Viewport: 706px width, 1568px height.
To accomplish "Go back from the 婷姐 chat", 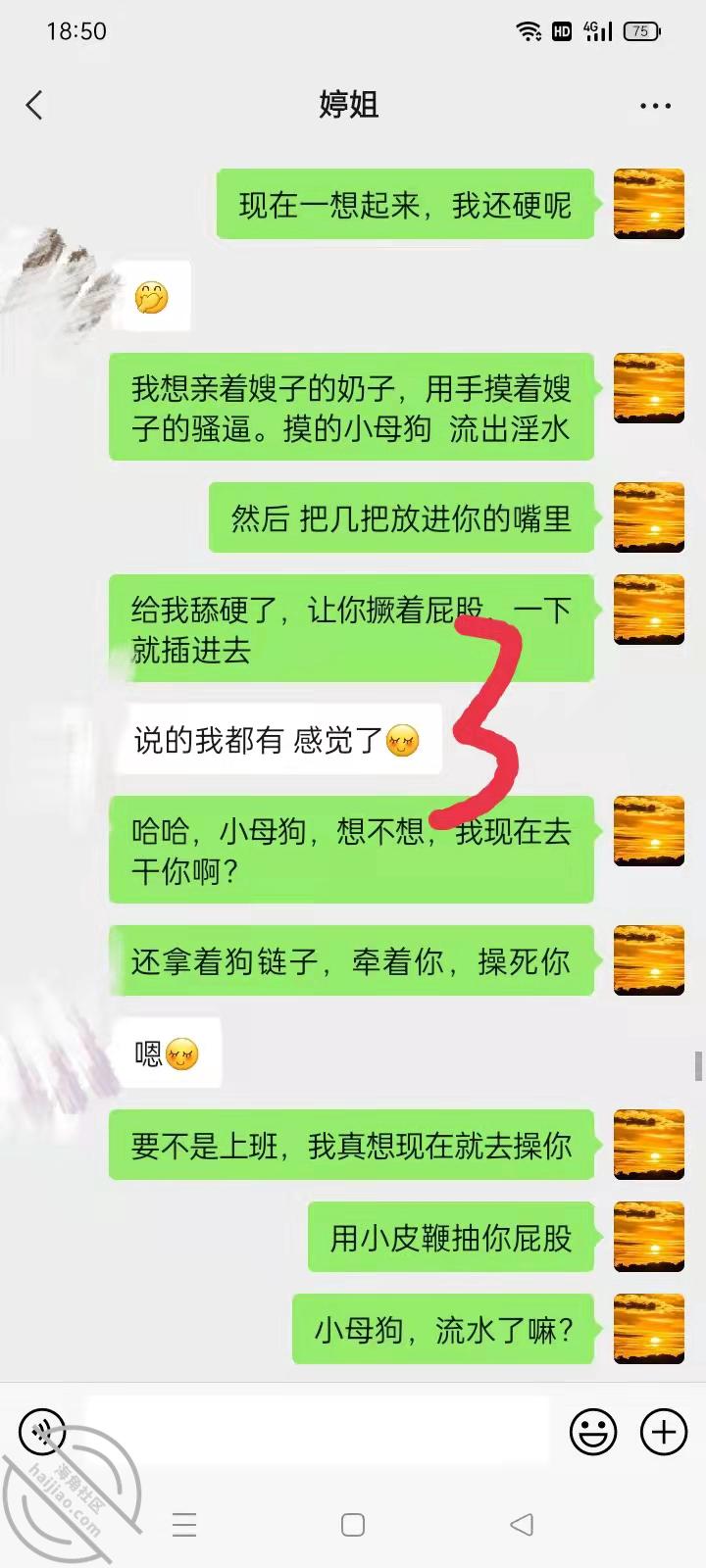I will (35, 105).
